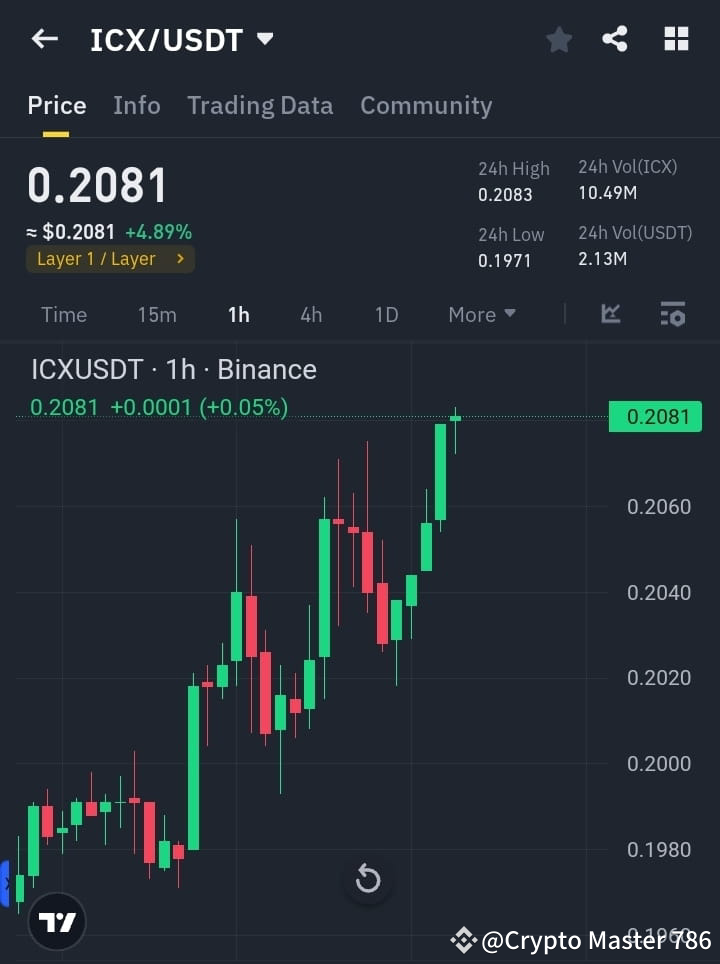This screenshot has width=720, height=964.
Task: Expand the More timeframe dropdown
Action: (481, 314)
